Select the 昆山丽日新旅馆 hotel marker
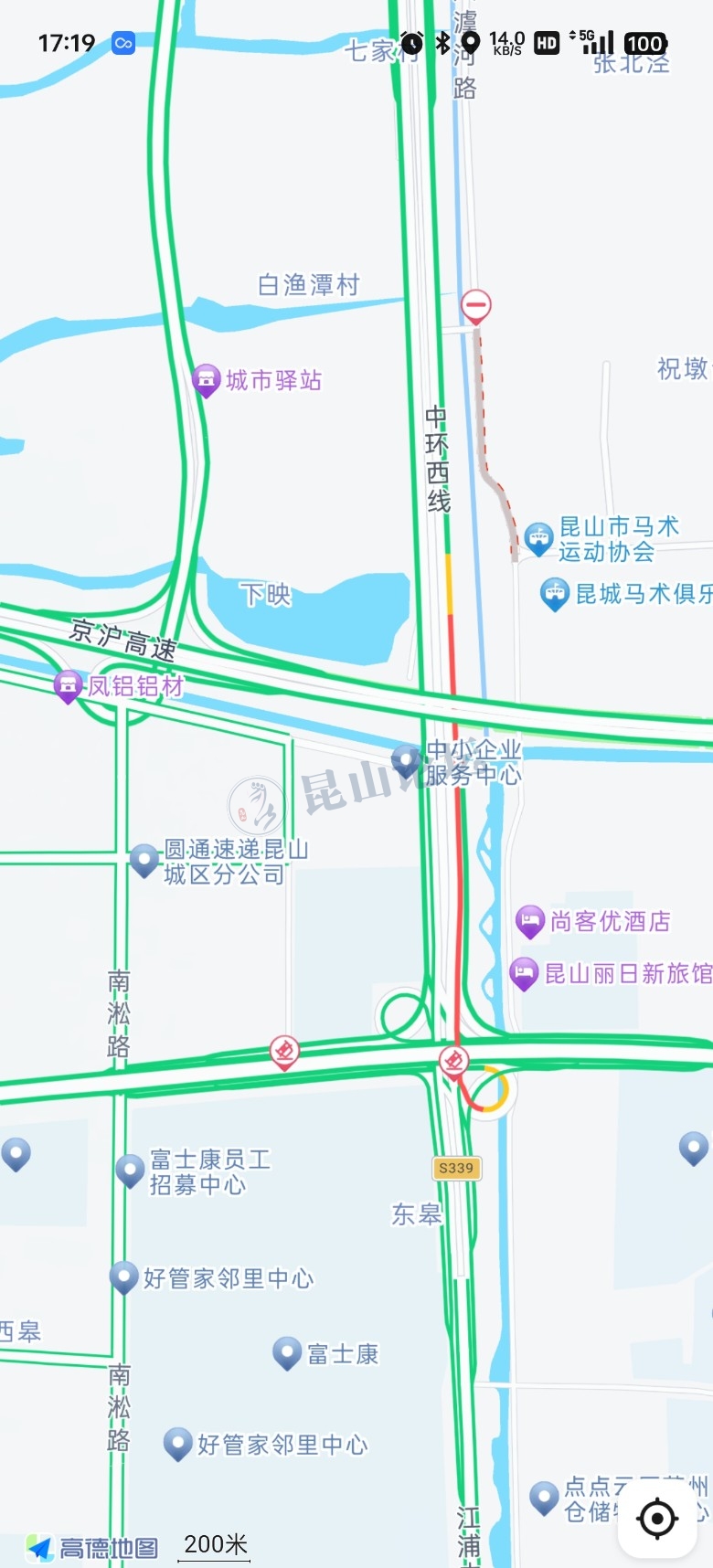713x1568 pixels. pyautogui.click(x=524, y=973)
